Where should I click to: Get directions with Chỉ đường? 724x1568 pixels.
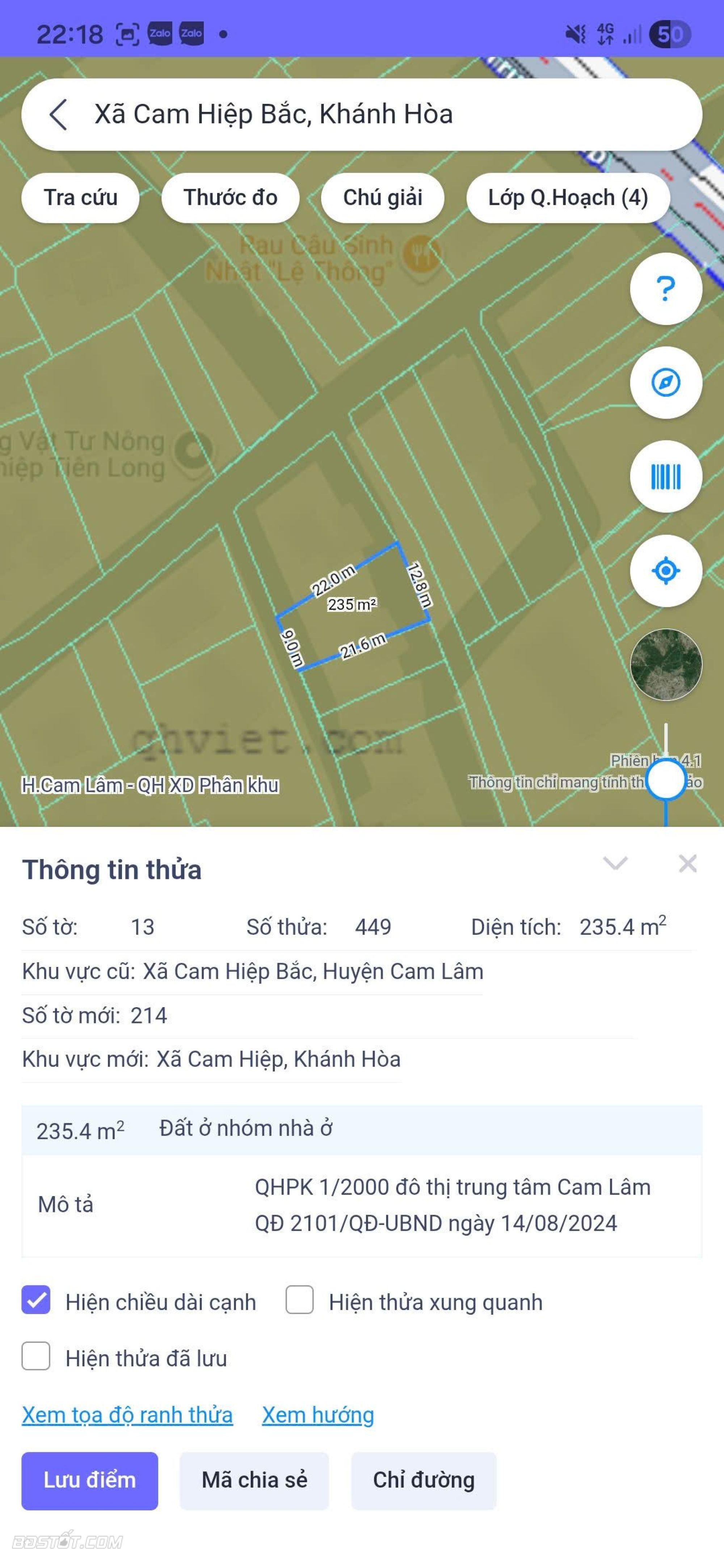423,1480
